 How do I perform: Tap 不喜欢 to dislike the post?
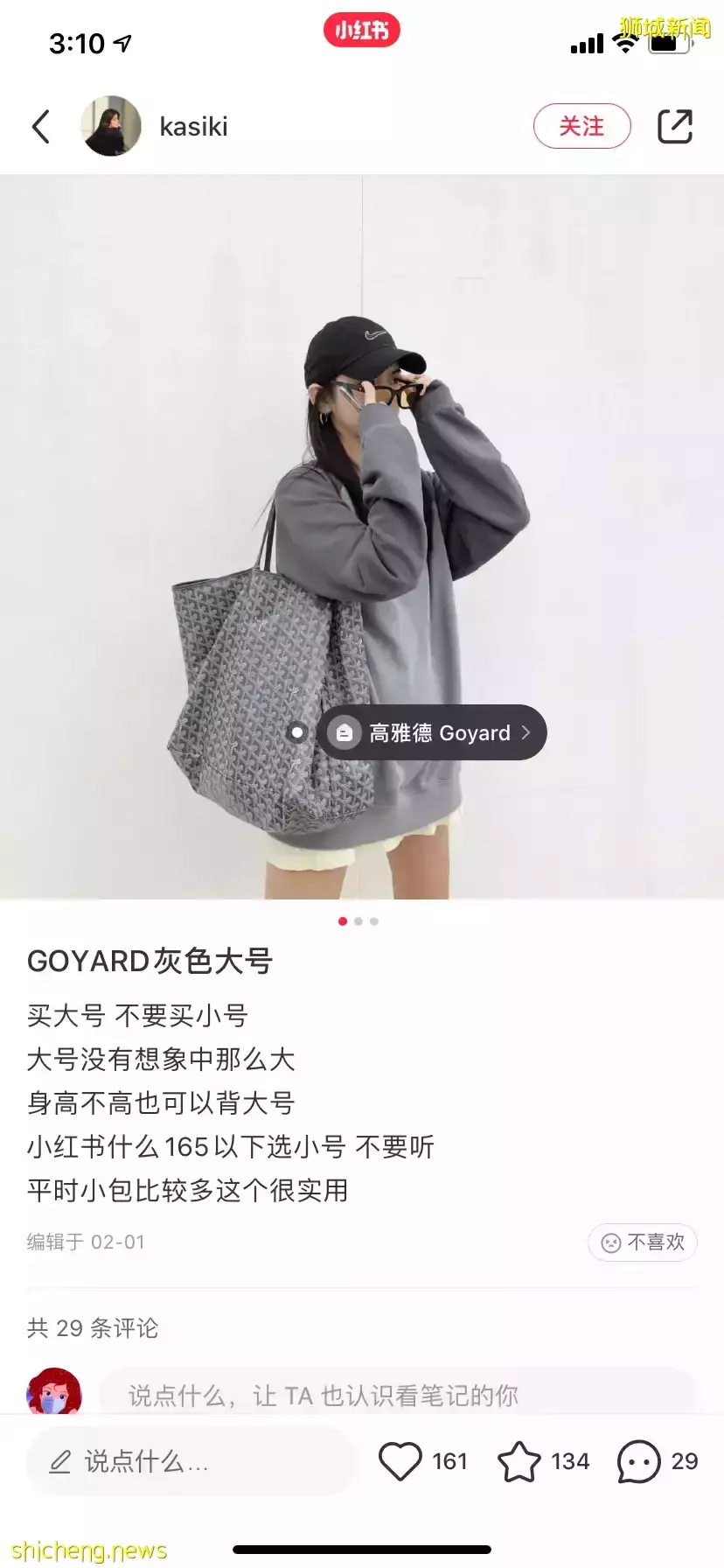tap(642, 1242)
